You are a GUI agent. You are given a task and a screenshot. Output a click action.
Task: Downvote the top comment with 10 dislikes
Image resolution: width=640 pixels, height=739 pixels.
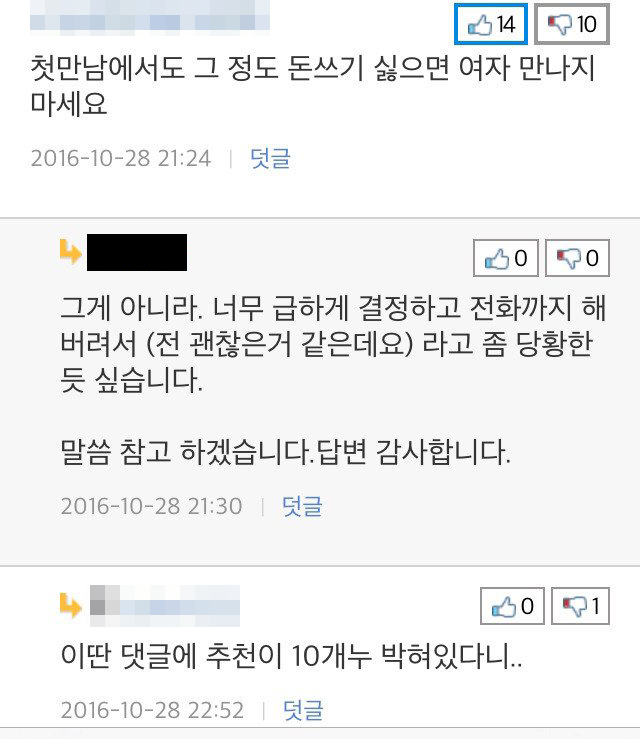click(572, 25)
